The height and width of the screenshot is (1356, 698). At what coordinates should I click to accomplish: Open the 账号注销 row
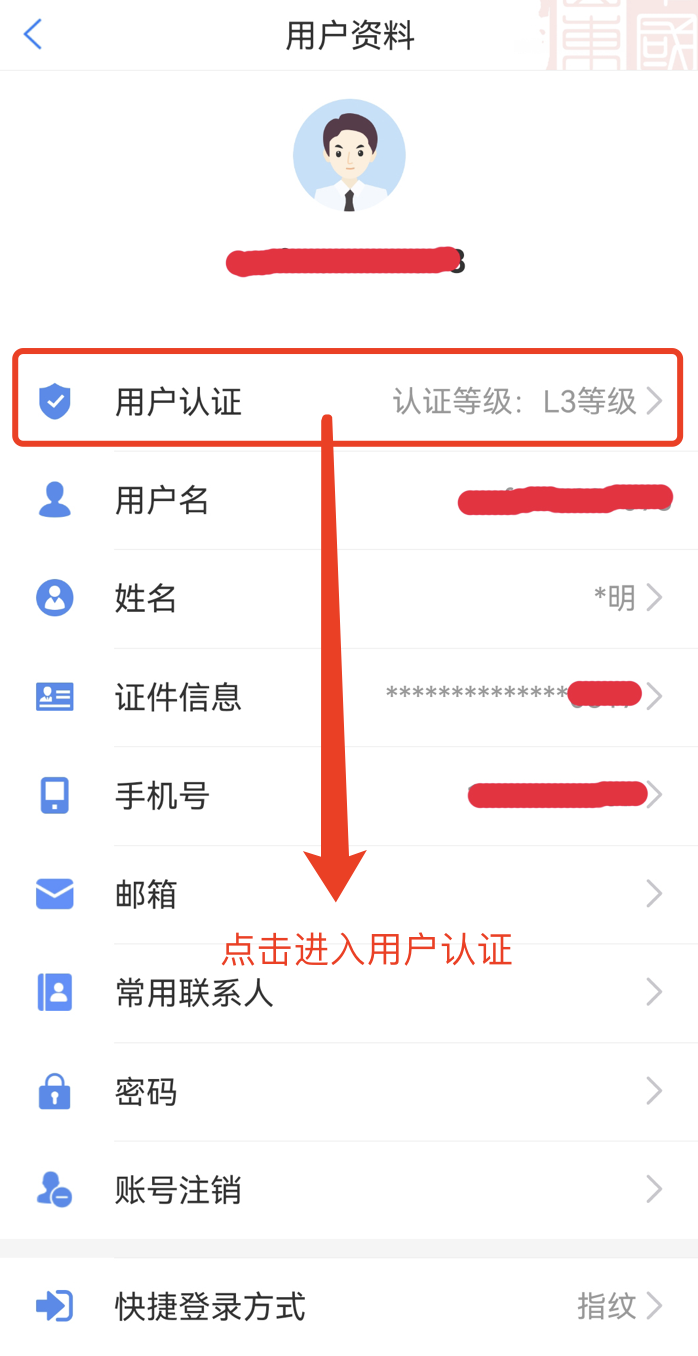pyautogui.click(x=349, y=1190)
